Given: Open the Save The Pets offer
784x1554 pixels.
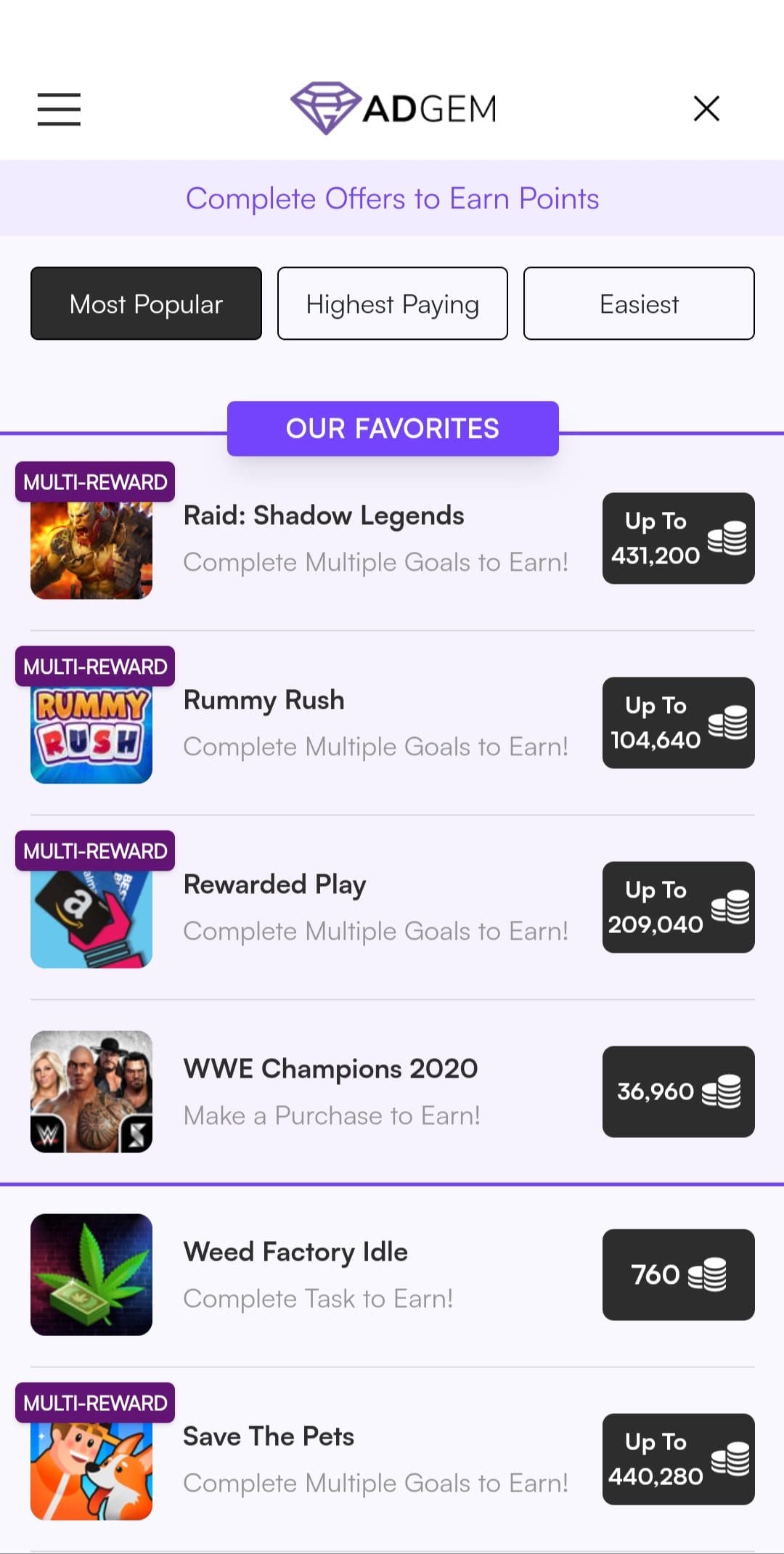Looking at the screenshot, I should click(392, 1460).
